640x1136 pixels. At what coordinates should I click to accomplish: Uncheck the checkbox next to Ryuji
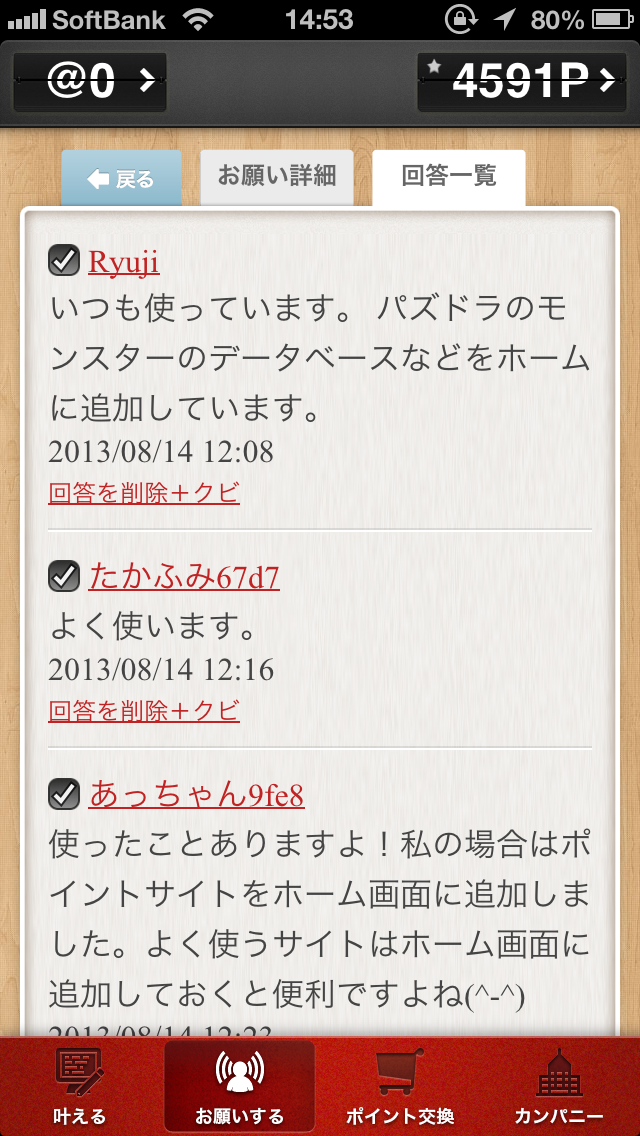pyautogui.click(x=64, y=261)
